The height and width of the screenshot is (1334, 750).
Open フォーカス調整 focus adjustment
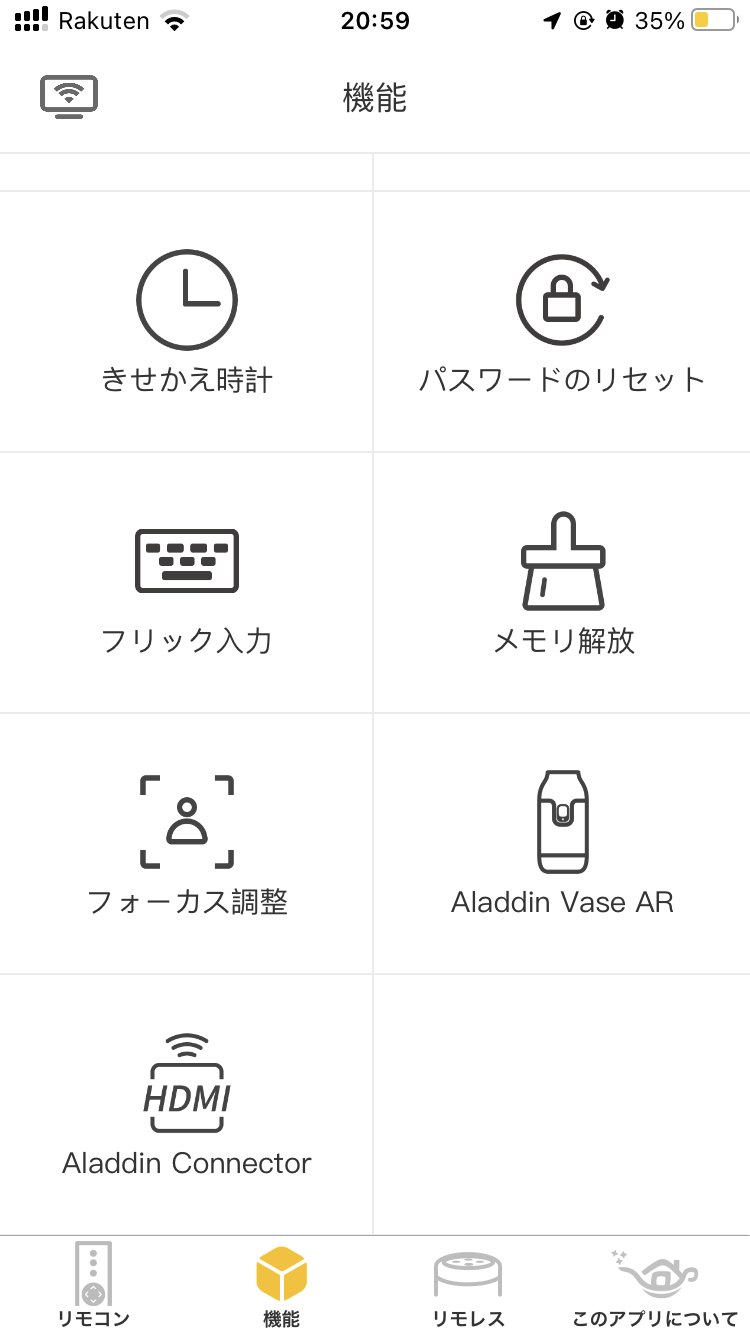pyautogui.click(x=187, y=844)
